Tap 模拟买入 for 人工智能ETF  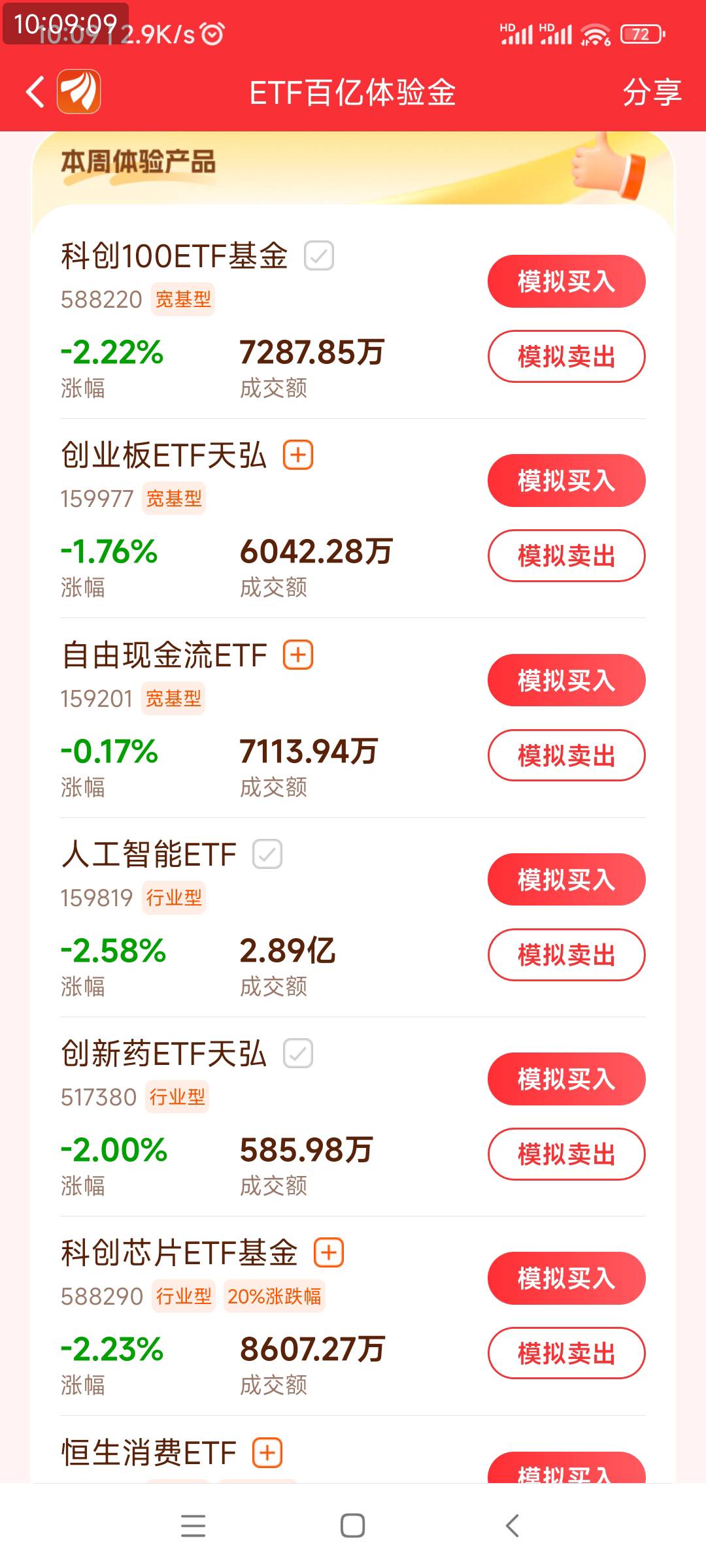(x=566, y=879)
